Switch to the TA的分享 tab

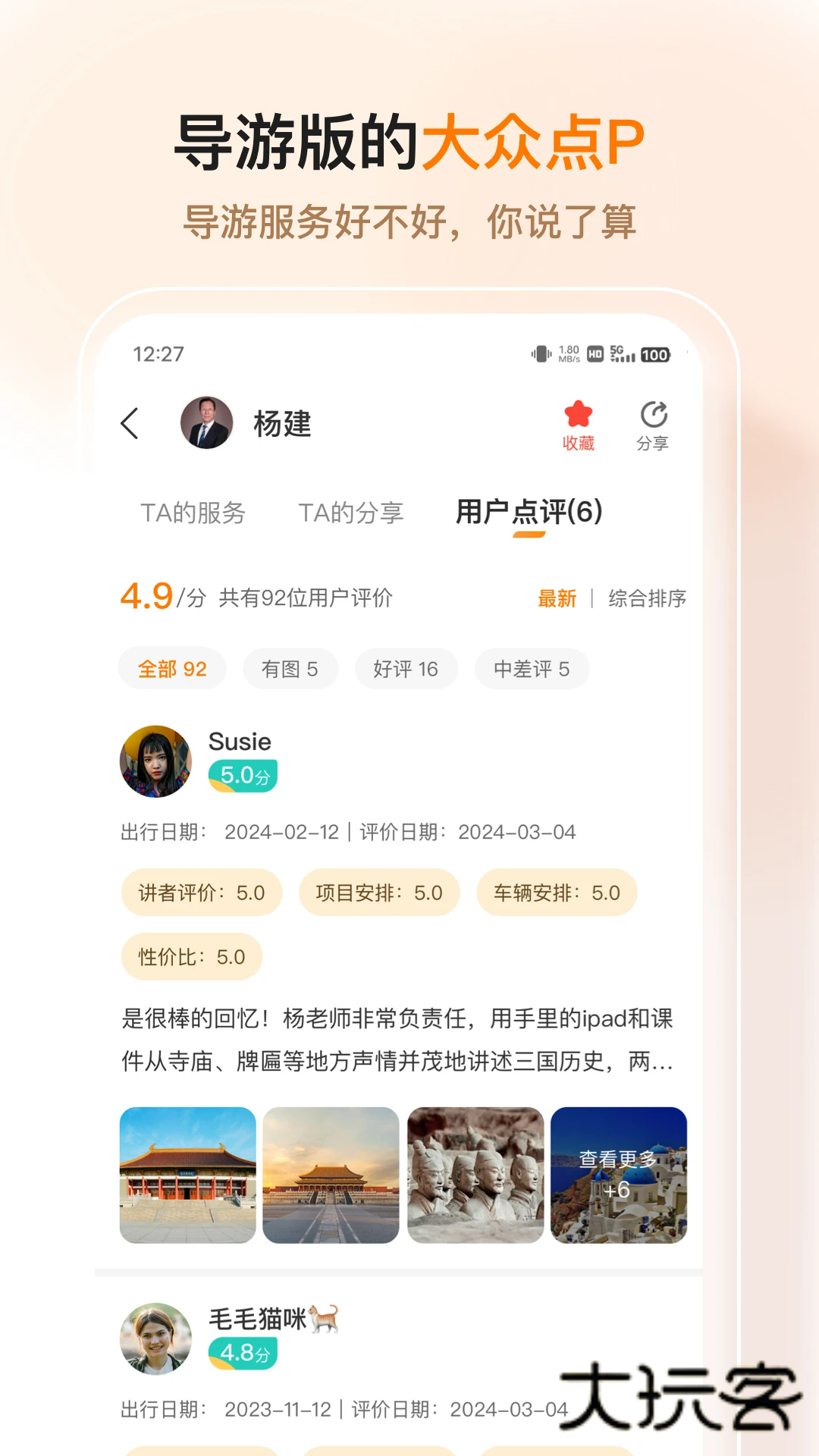tap(353, 513)
